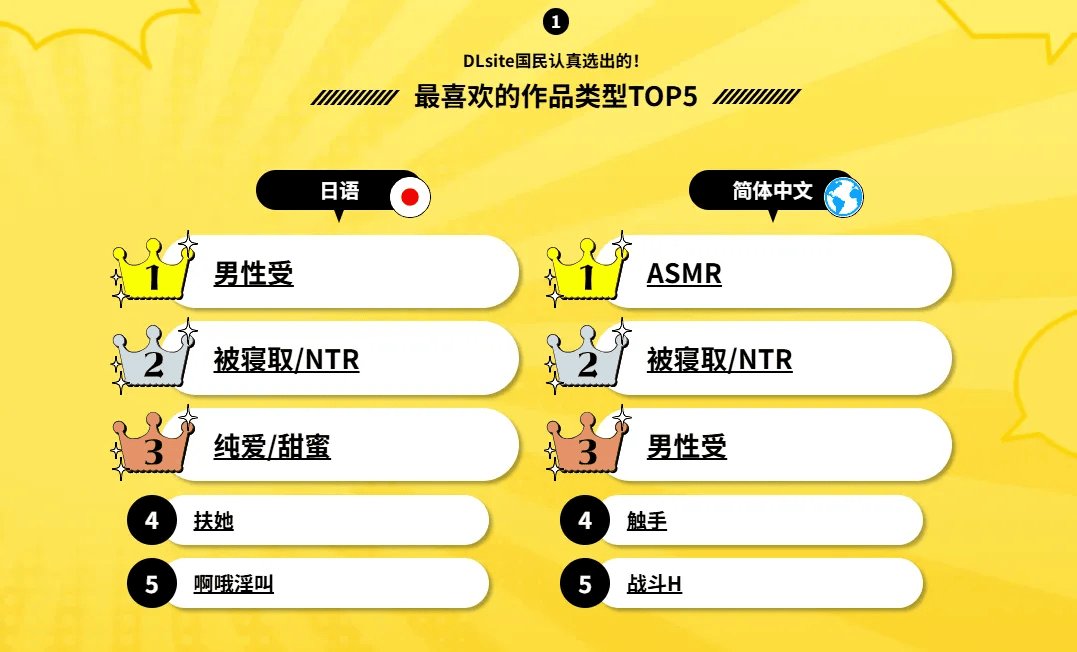The image size is (1077, 652).
Task: Open 被寝取/NTR link under 简体中文 column
Action: pyautogui.click(x=719, y=360)
